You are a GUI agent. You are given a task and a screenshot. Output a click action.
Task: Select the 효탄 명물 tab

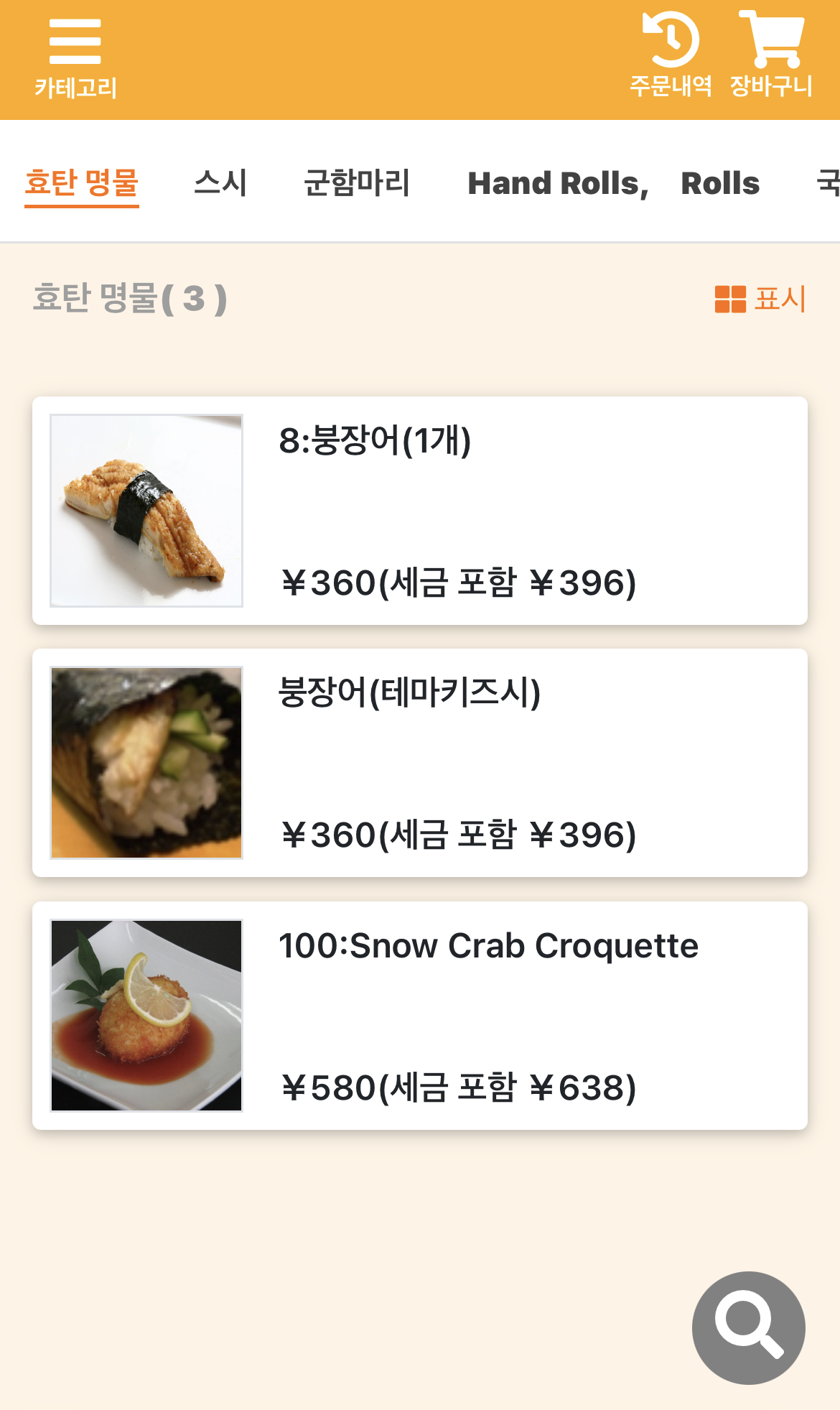81,183
